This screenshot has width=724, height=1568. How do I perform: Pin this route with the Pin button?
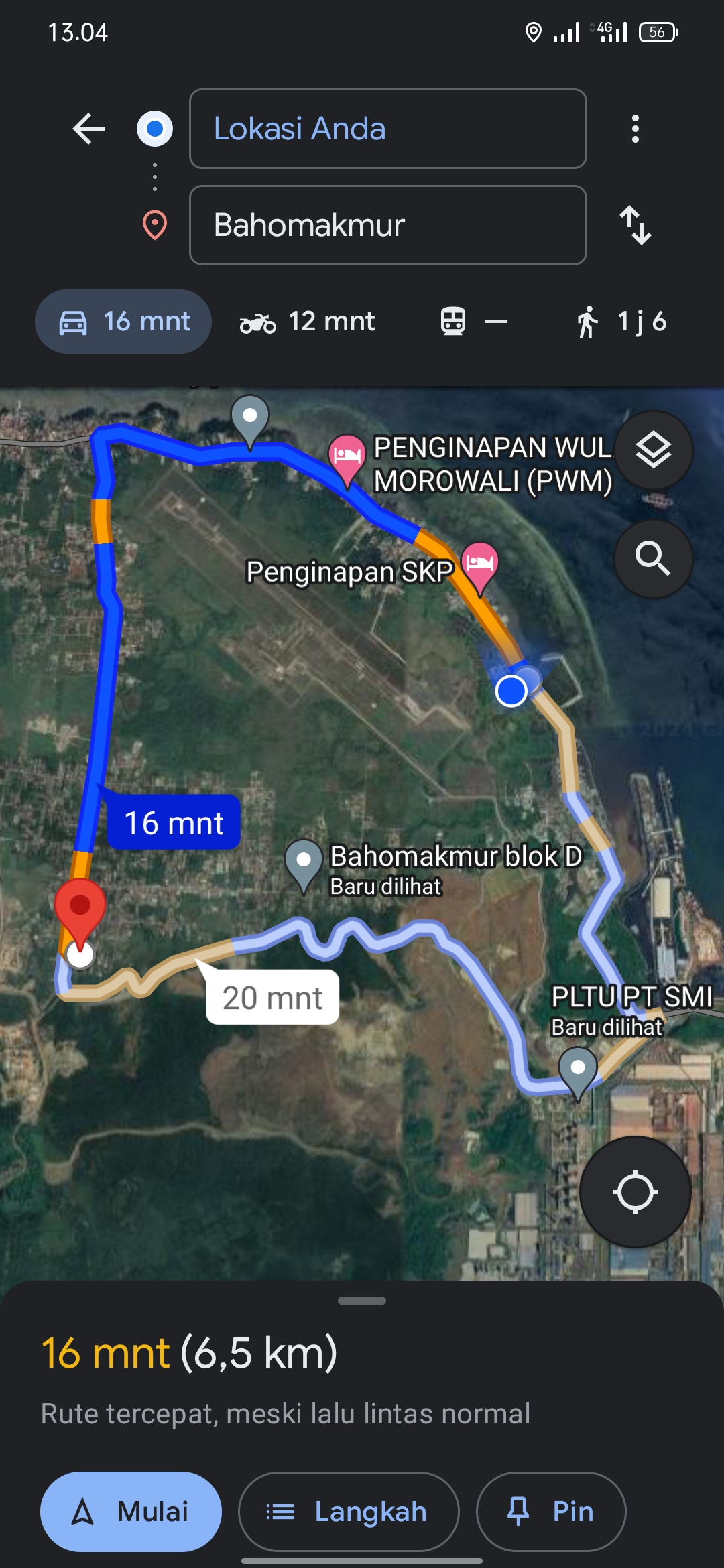click(x=551, y=1512)
